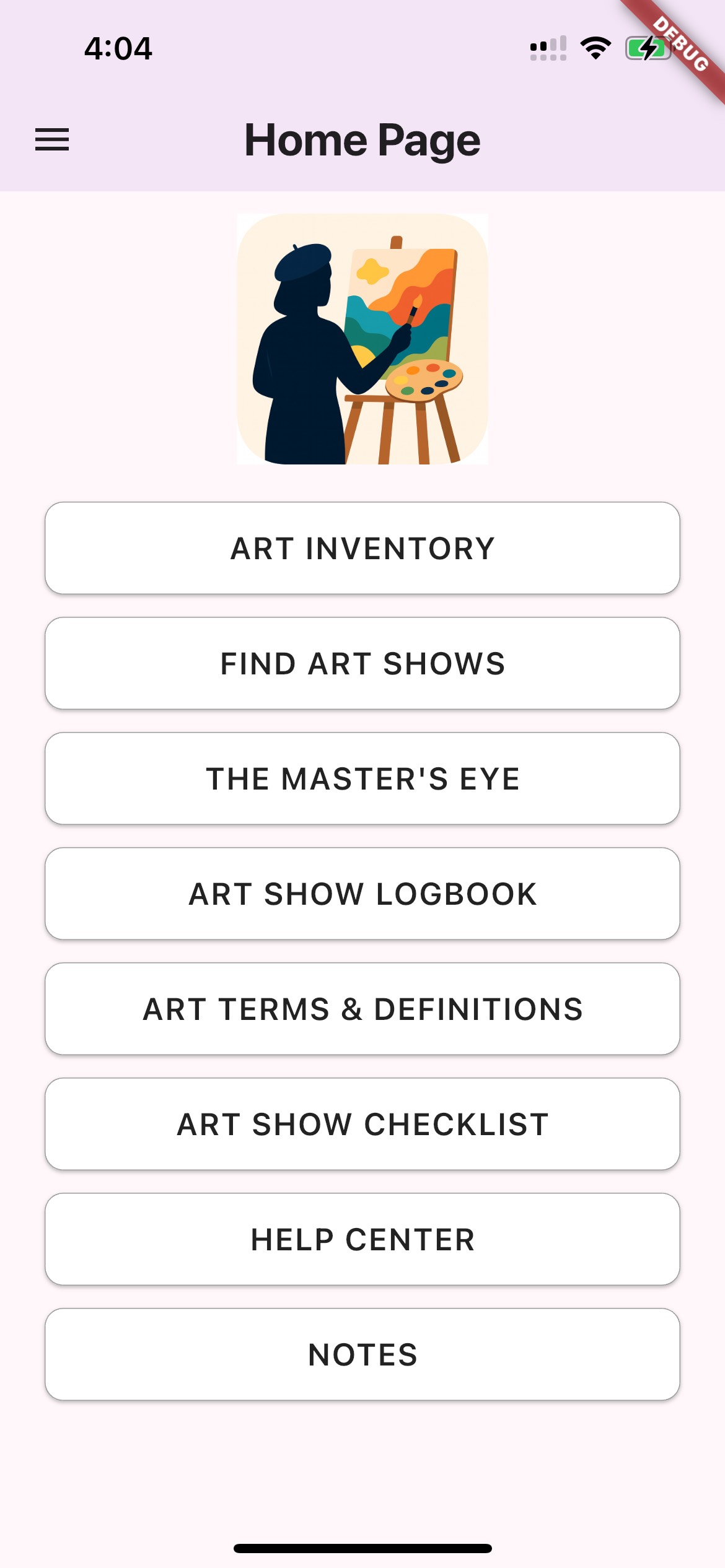Tap the Home Page title
This screenshot has height=1568, width=725.
(x=362, y=139)
